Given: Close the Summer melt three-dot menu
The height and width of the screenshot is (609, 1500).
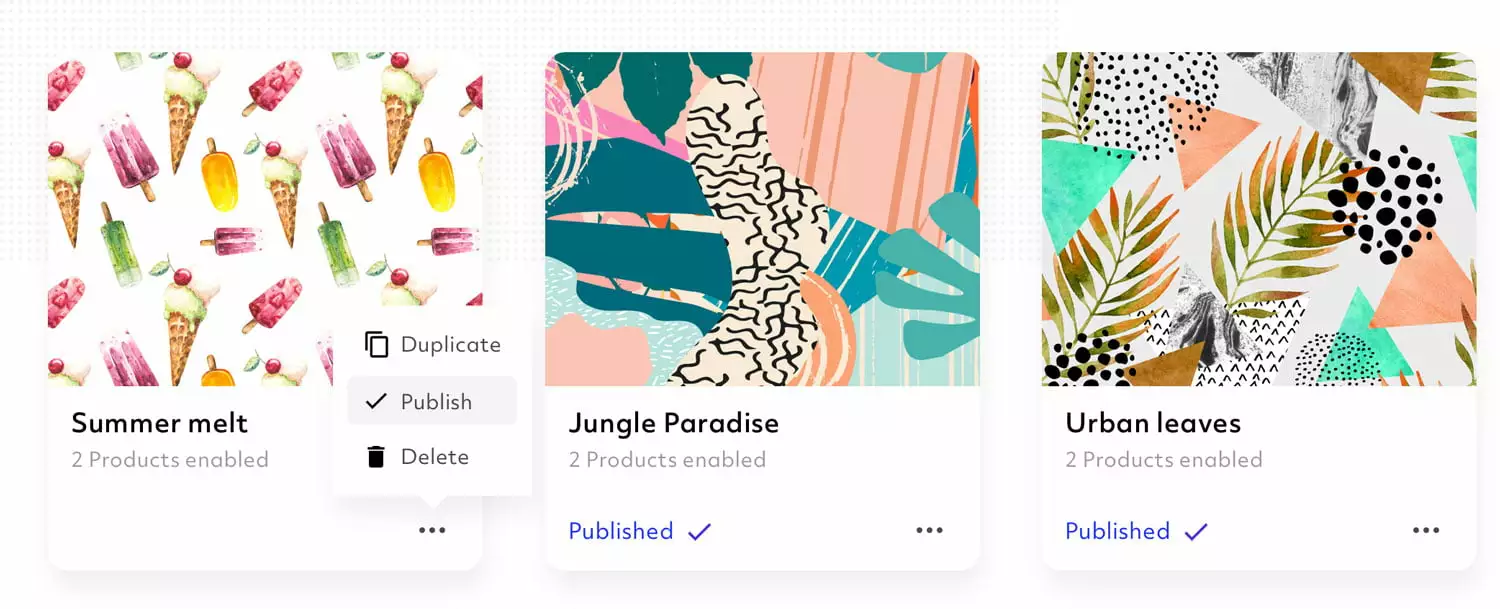Looking at the screenshot, I should 432,530.
